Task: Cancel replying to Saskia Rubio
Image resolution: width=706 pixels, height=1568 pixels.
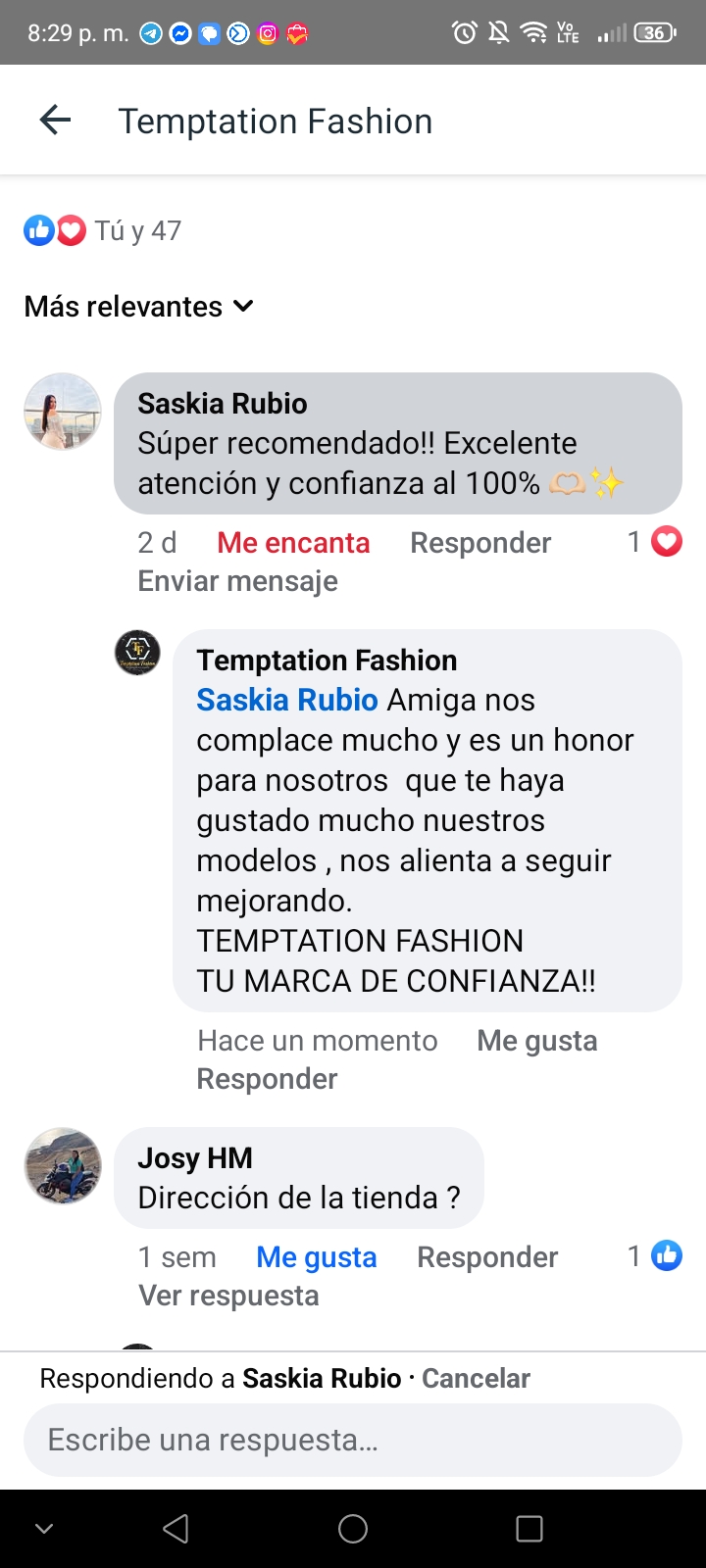Action: 476,1379
